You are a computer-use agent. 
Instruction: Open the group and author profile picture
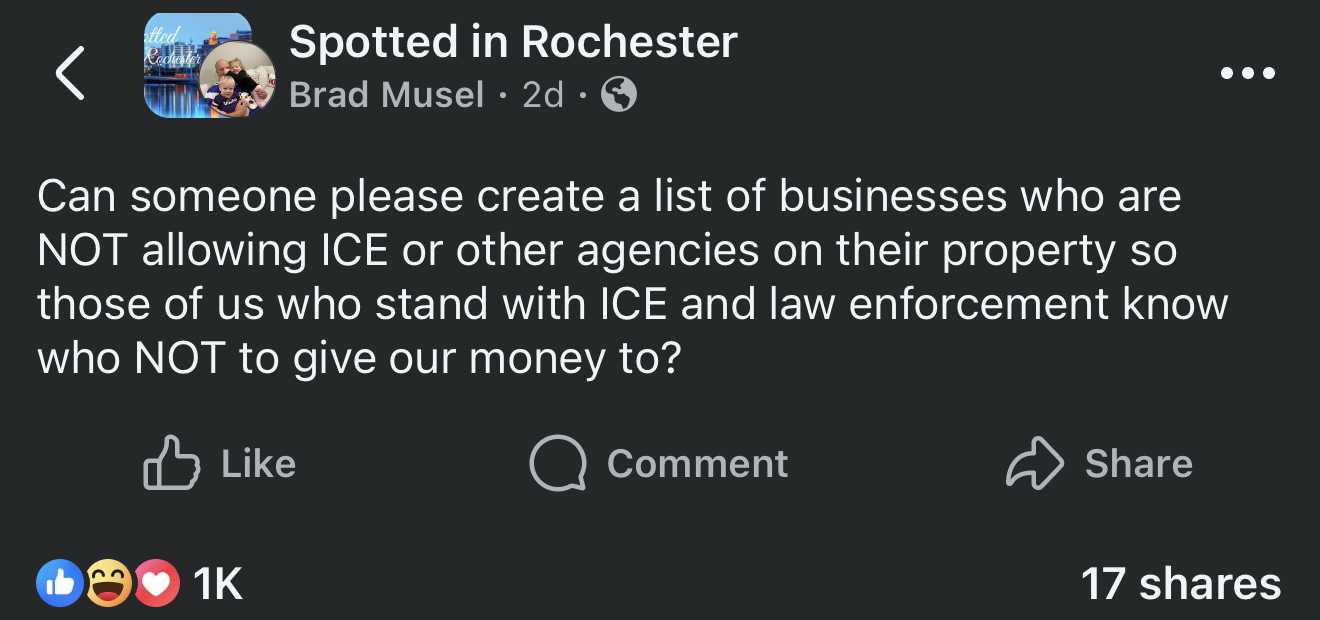tap(205, 68)
